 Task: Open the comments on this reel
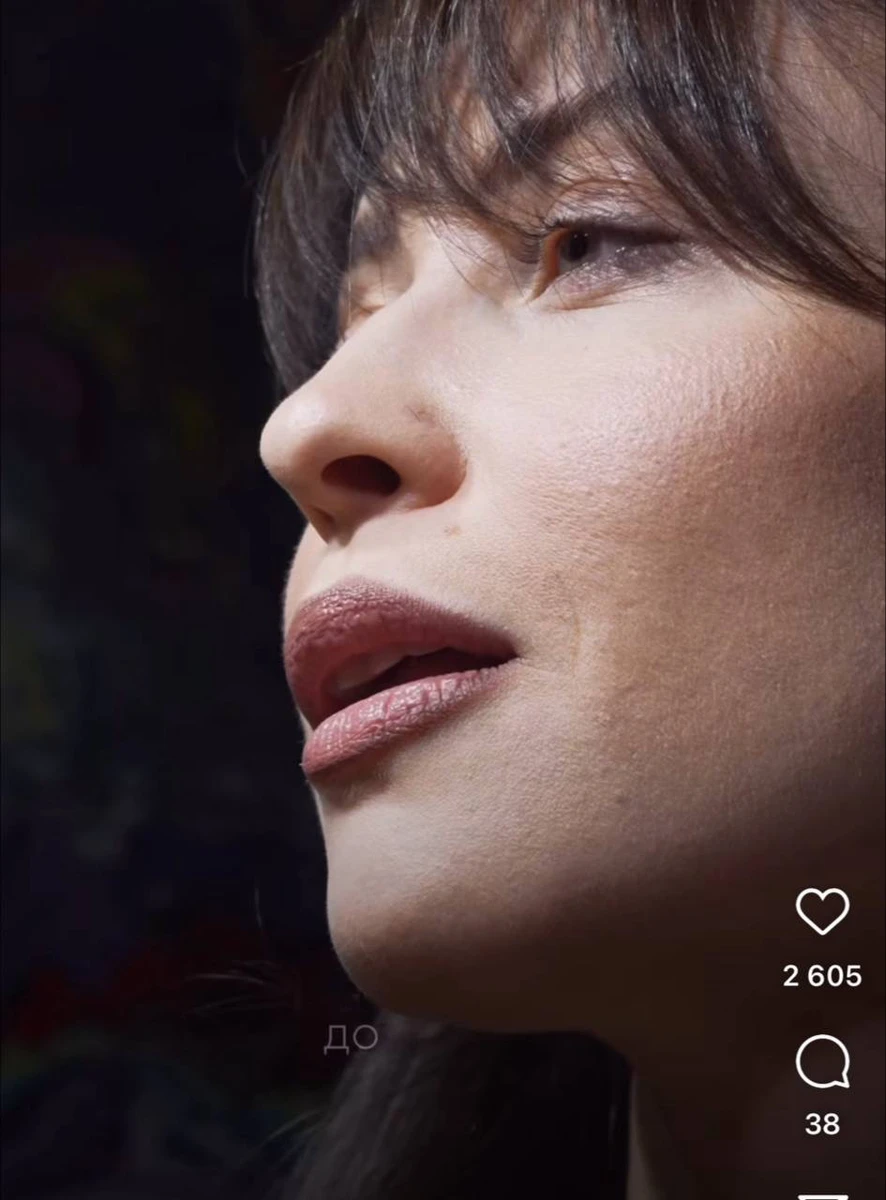(x=822, y=1062)
